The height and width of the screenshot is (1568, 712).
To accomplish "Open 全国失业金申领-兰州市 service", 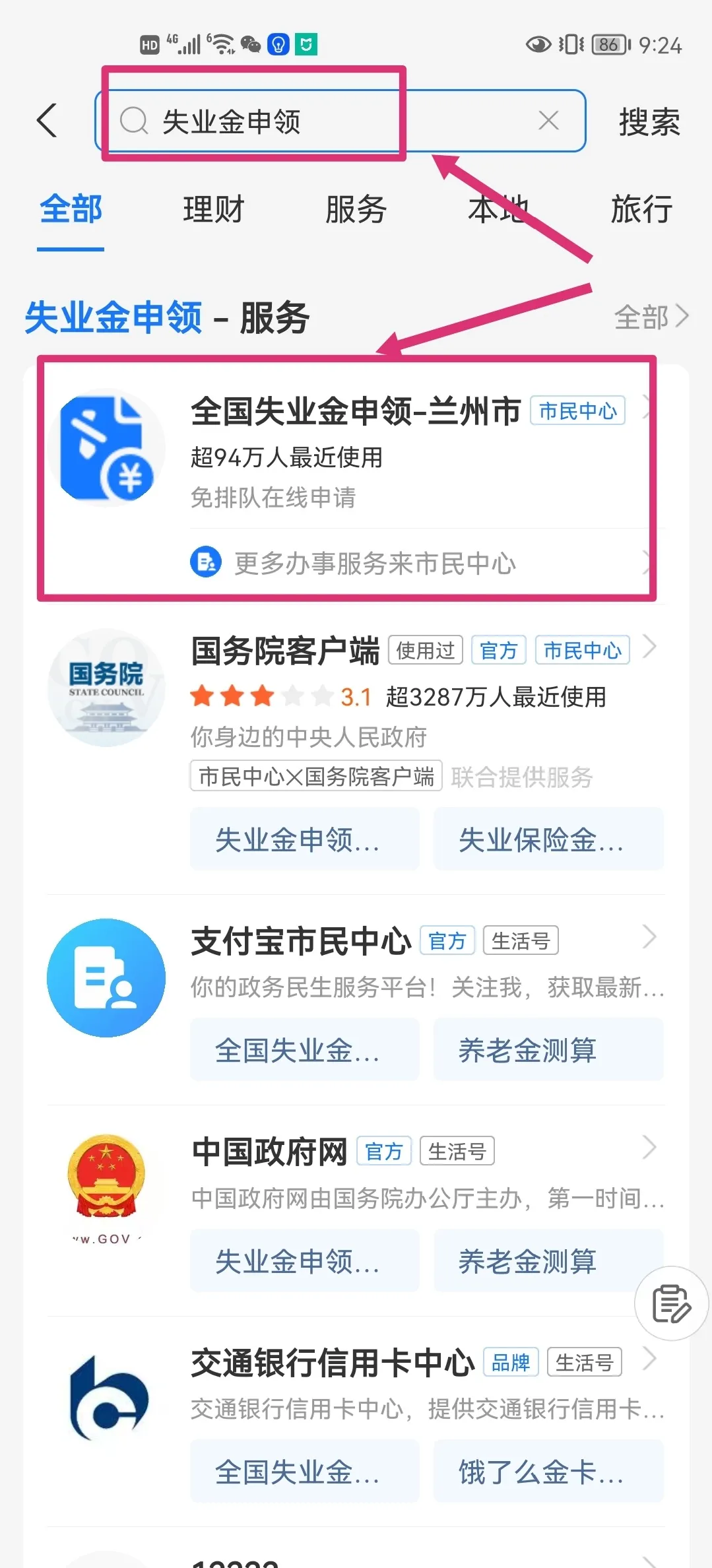I will coord(355,412).
